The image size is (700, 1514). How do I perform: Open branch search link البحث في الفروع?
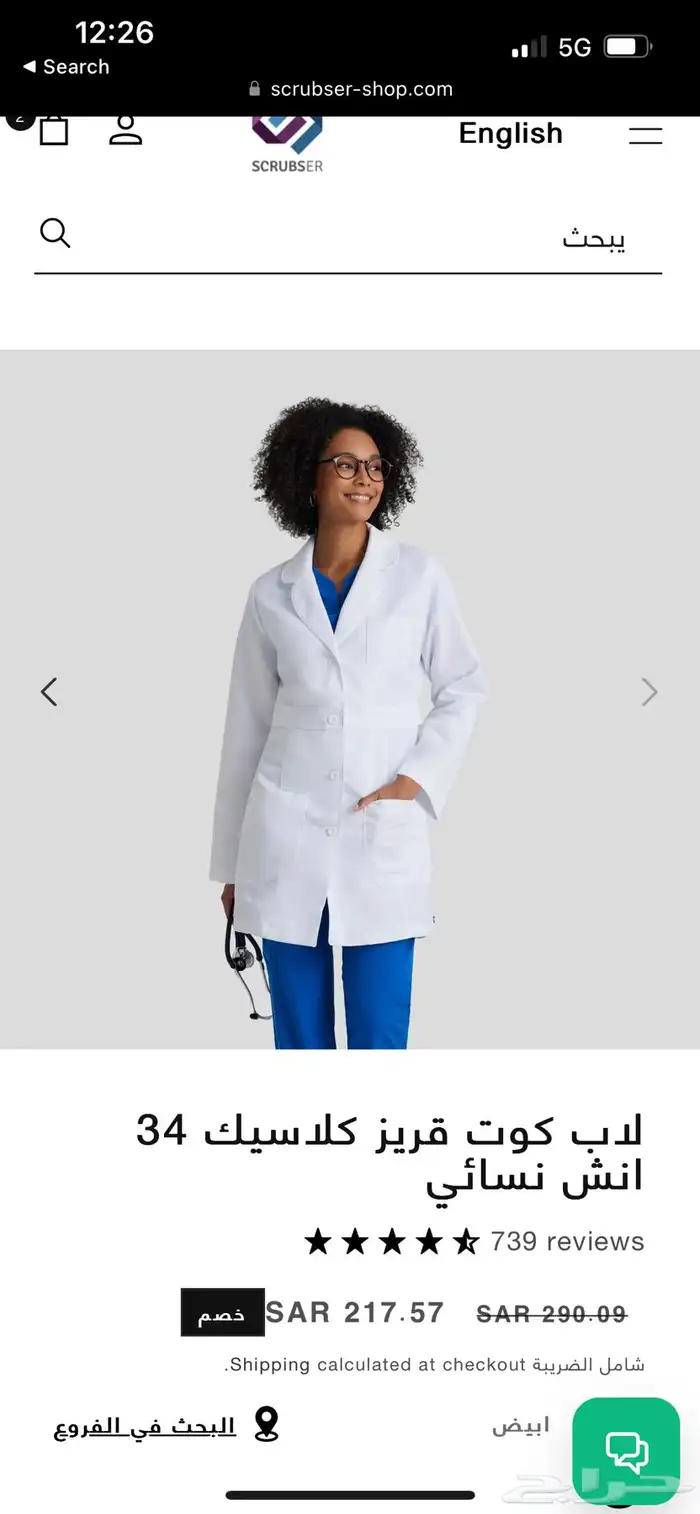(x=146, y=1426)
